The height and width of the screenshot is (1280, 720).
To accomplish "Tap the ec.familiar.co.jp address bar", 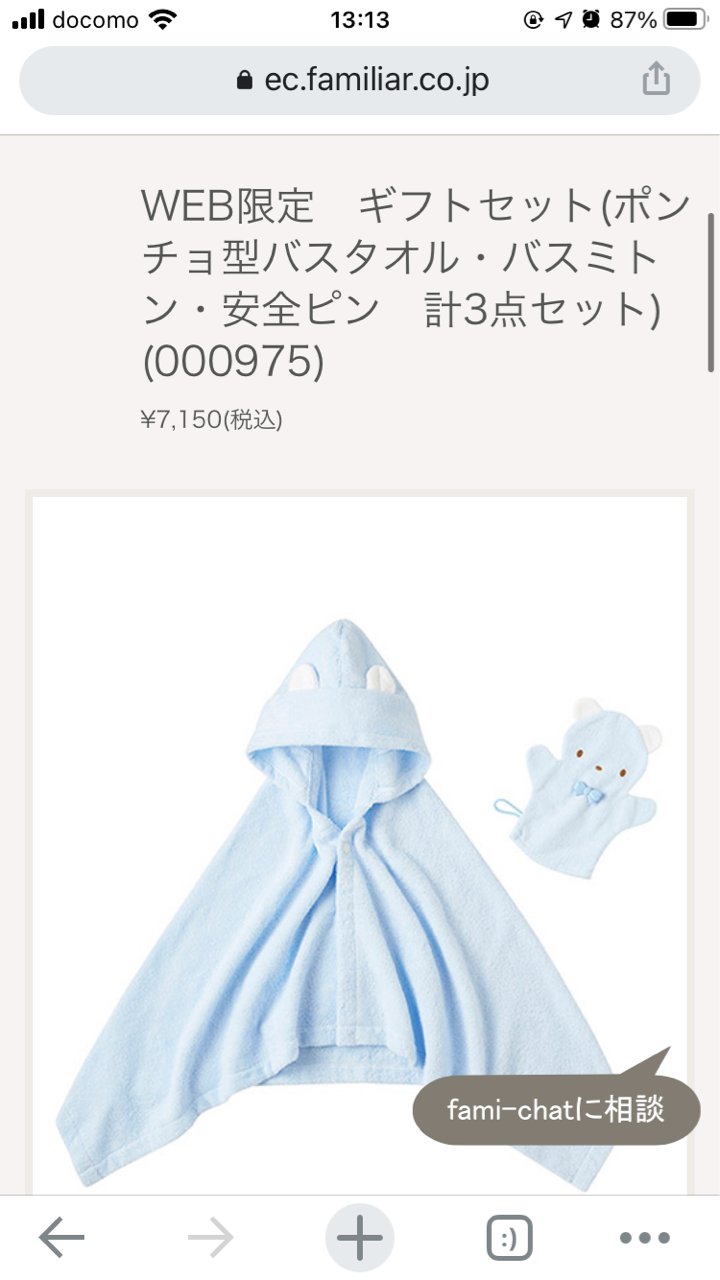I will 360,80.
